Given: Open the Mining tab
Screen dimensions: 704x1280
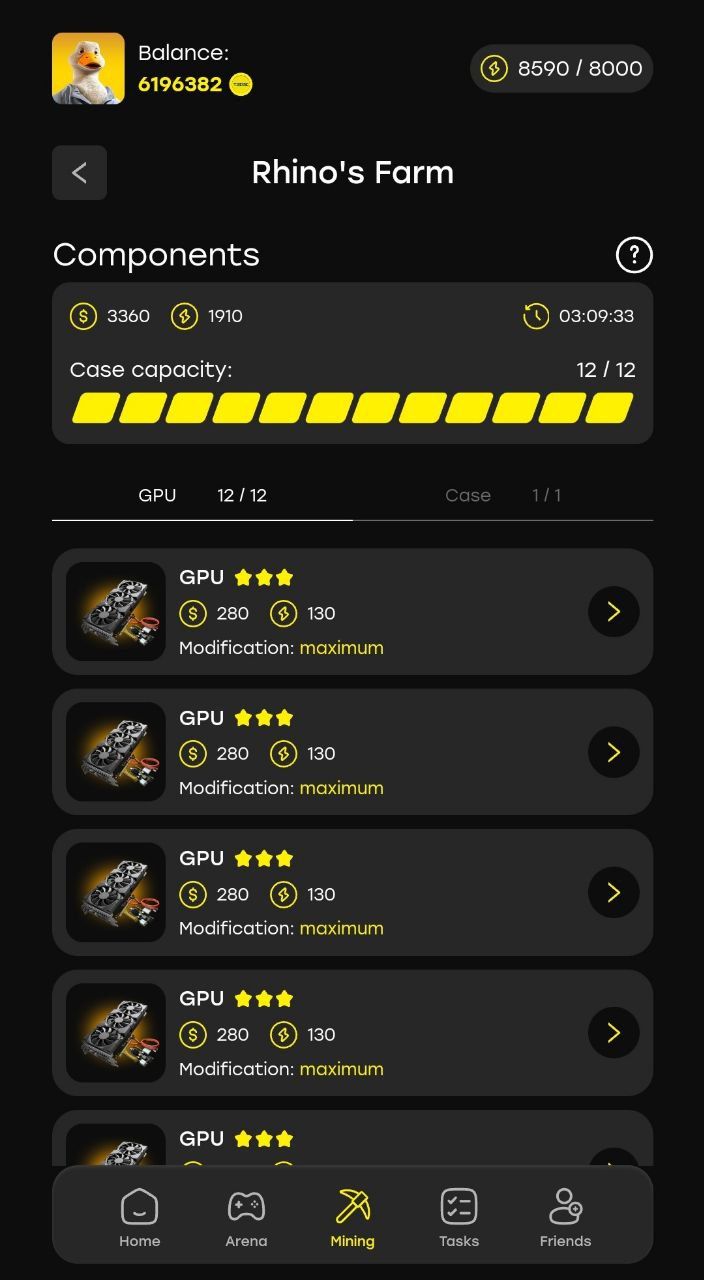Looking at the screenshot, I should point(352,1217).
